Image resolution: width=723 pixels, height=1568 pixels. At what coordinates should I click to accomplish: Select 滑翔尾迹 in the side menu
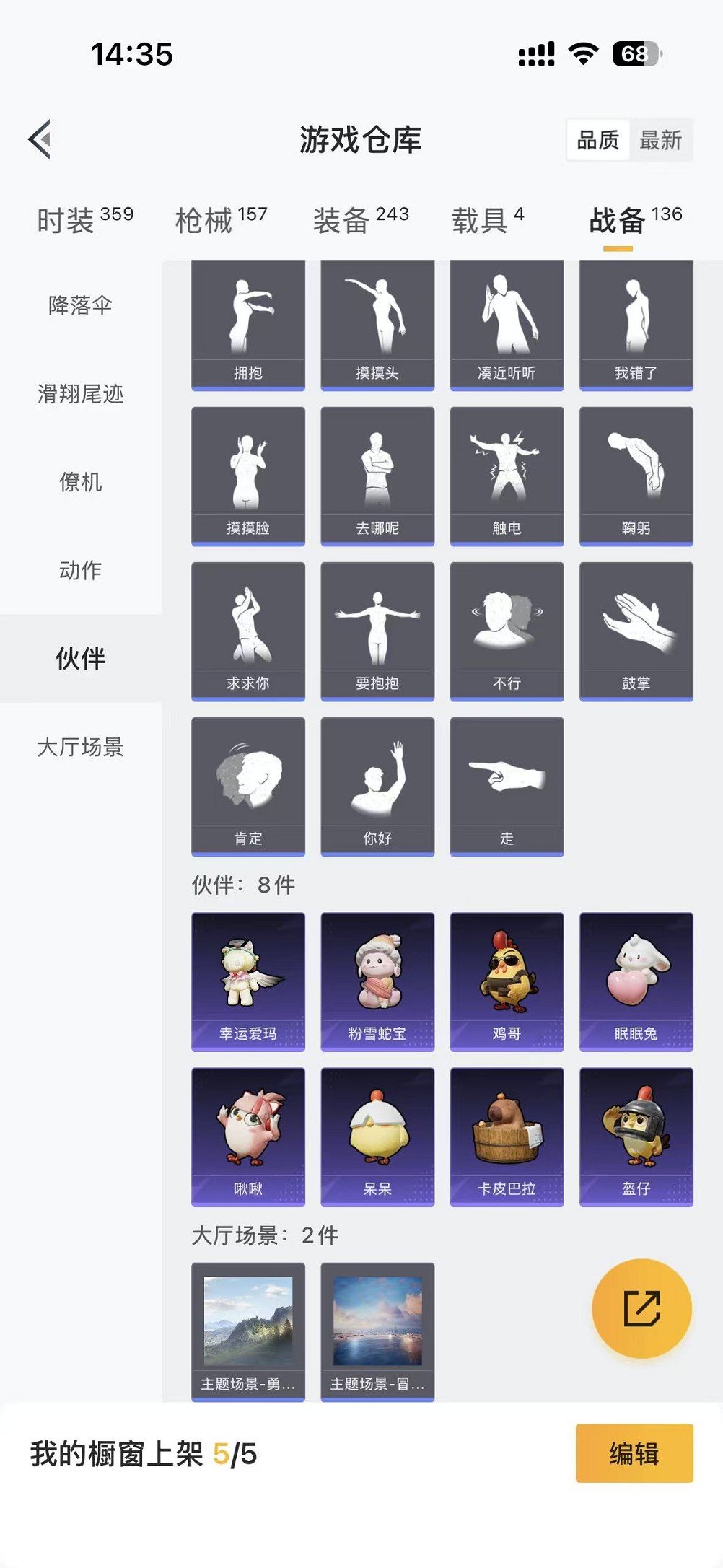coord(80,394)
